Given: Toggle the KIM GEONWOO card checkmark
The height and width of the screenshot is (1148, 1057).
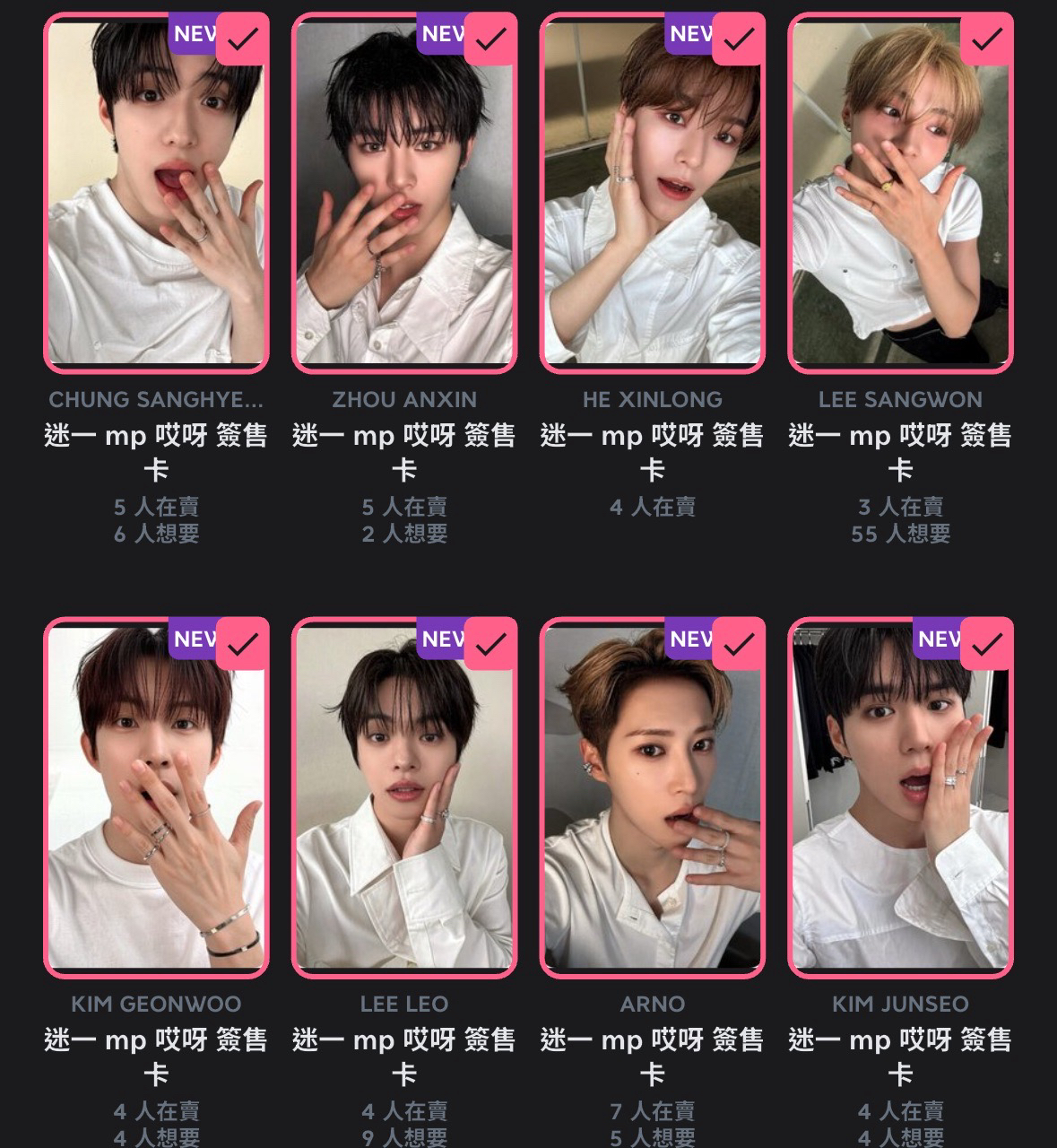Looking at the screenshot, I should 243,643.
